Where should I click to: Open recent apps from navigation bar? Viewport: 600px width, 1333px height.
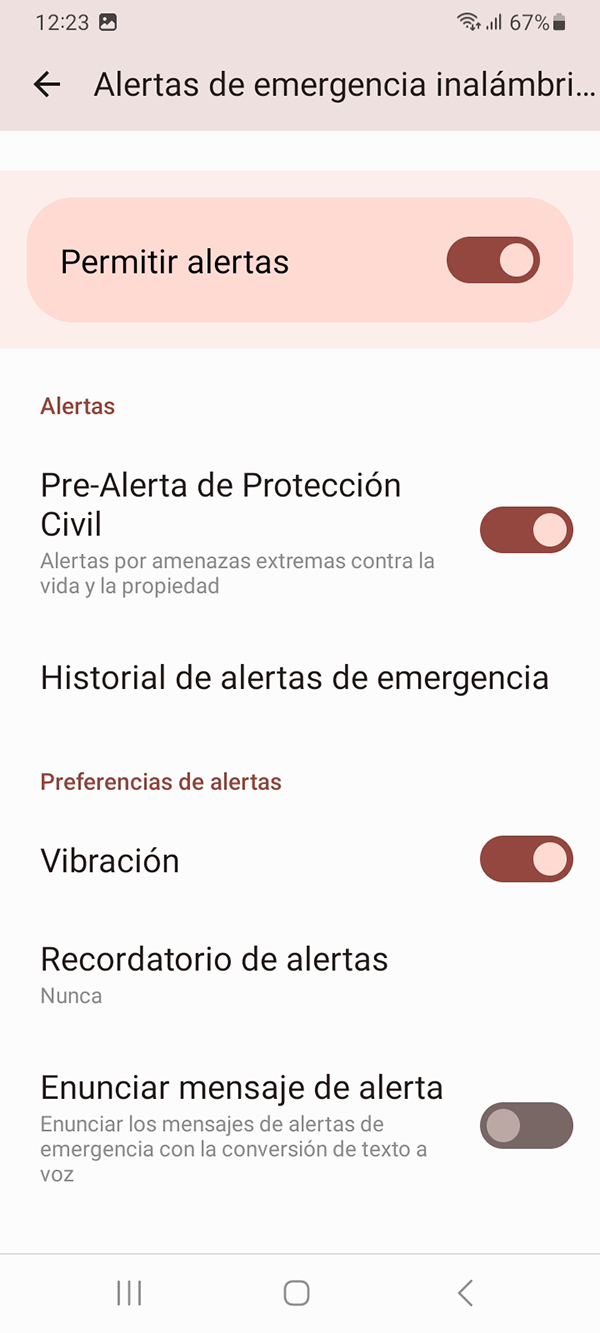coord(129,1293)
